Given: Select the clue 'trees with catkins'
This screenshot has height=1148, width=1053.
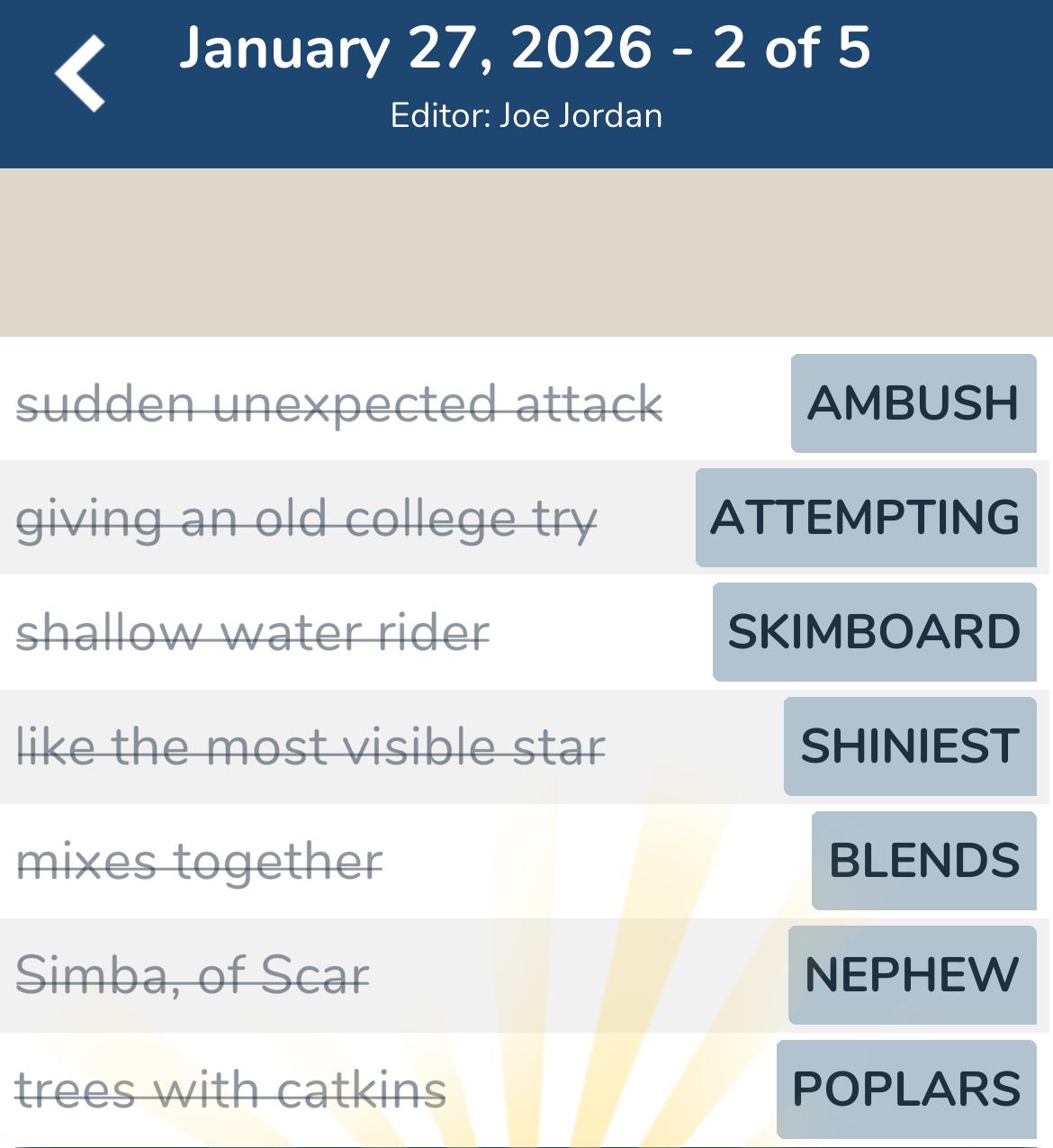Looking at the screenshot, I should pos(230,1089).
